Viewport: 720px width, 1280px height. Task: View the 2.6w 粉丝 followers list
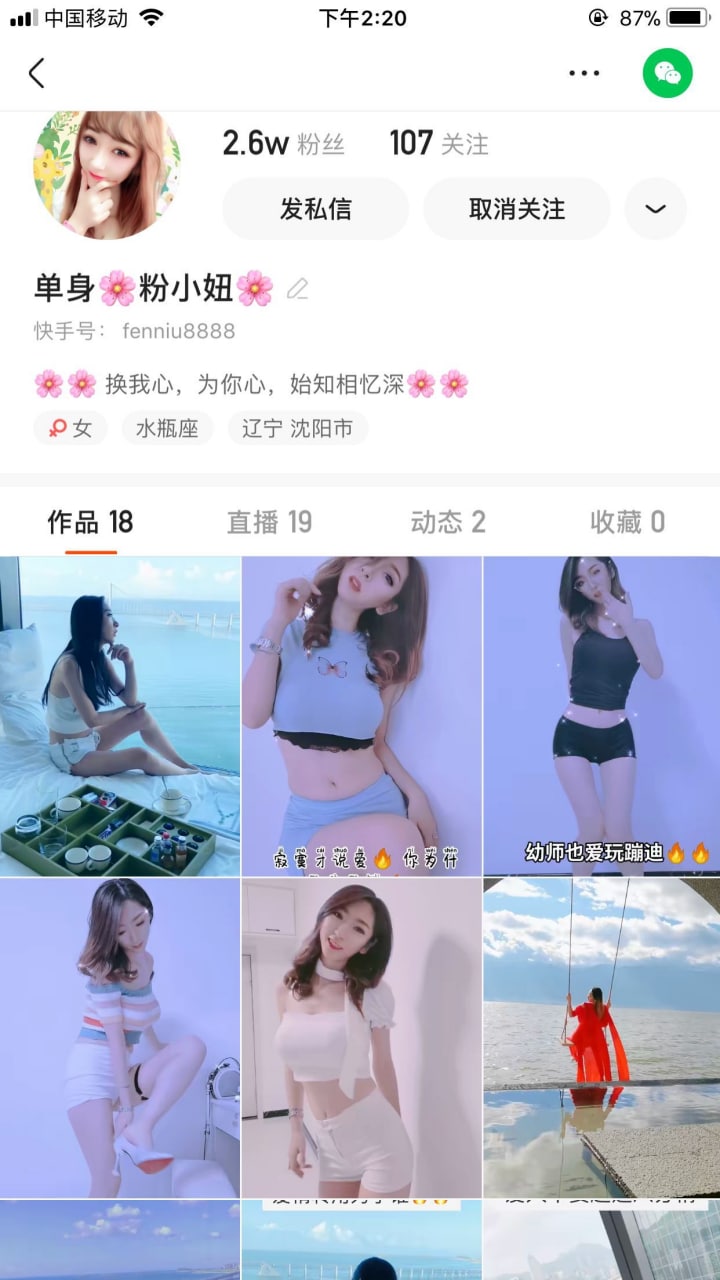pos(283,144)
